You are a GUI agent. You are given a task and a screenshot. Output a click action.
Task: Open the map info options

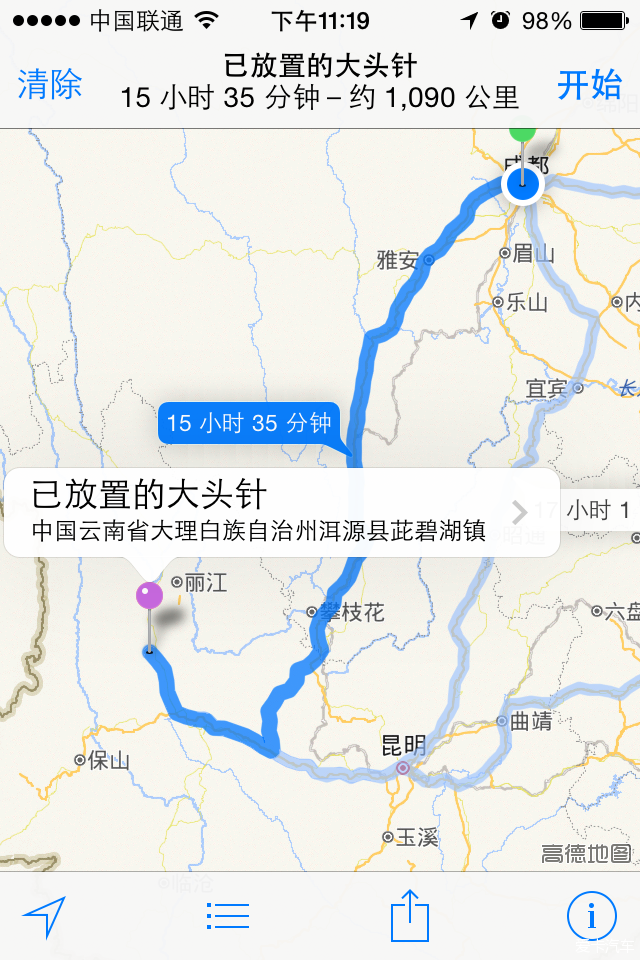click(591, 915)
